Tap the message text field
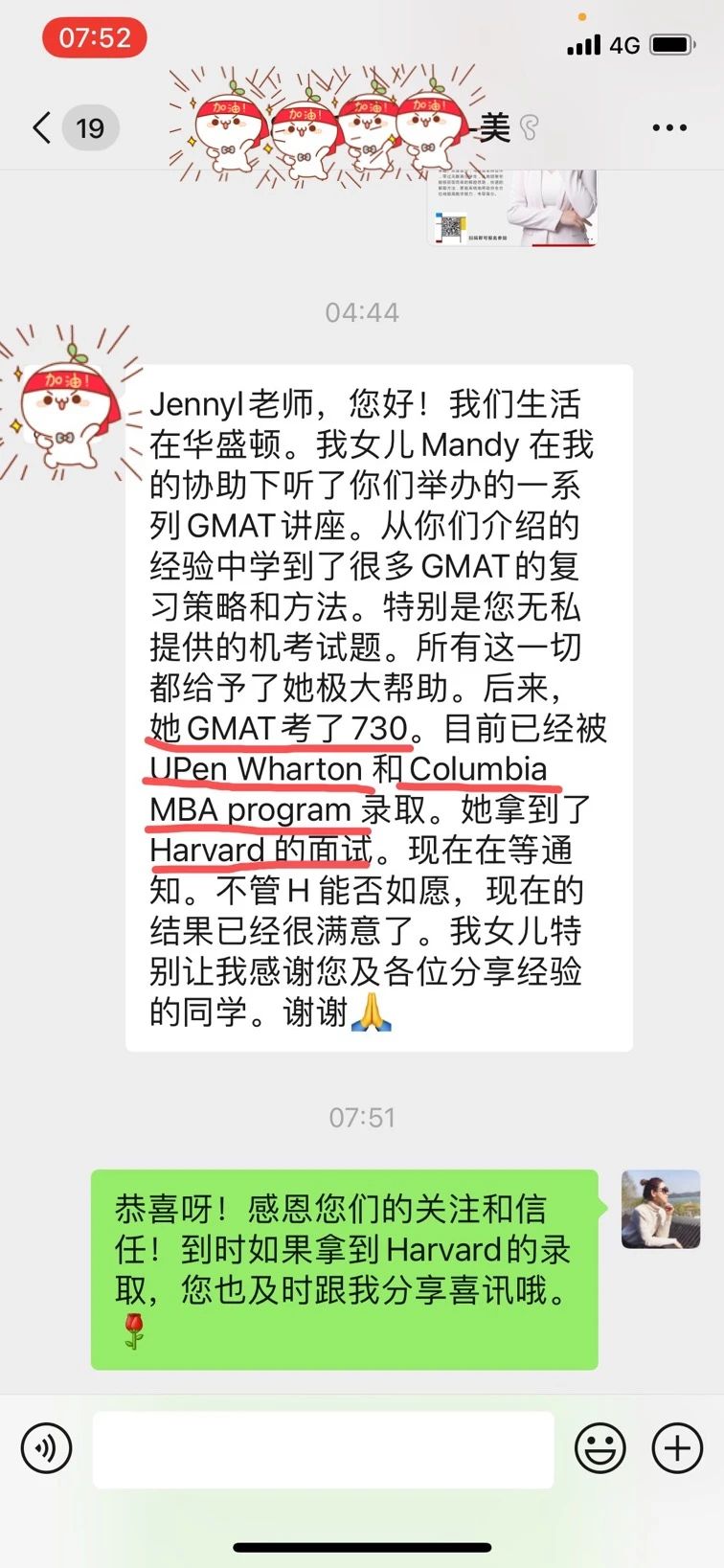This screenshot has width=724, height=1568. (323, 1448)
